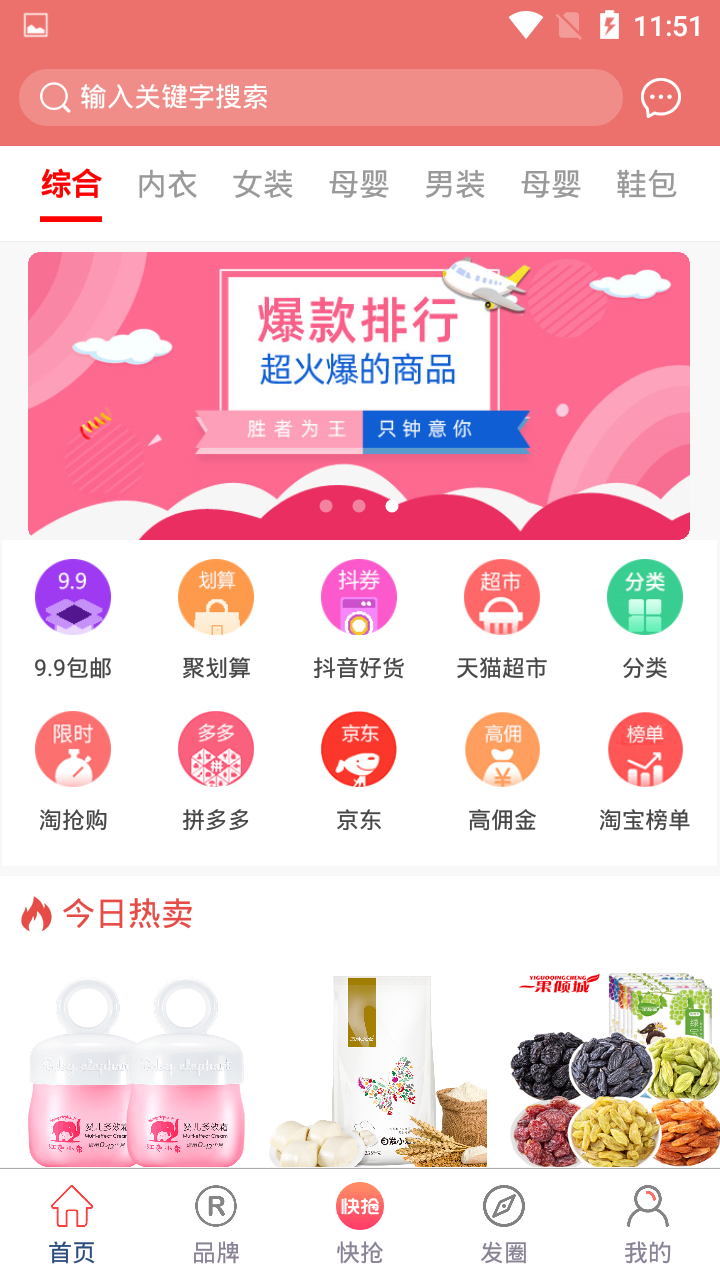Switch to the 品牌 bottom tab

click(216, 1225)
